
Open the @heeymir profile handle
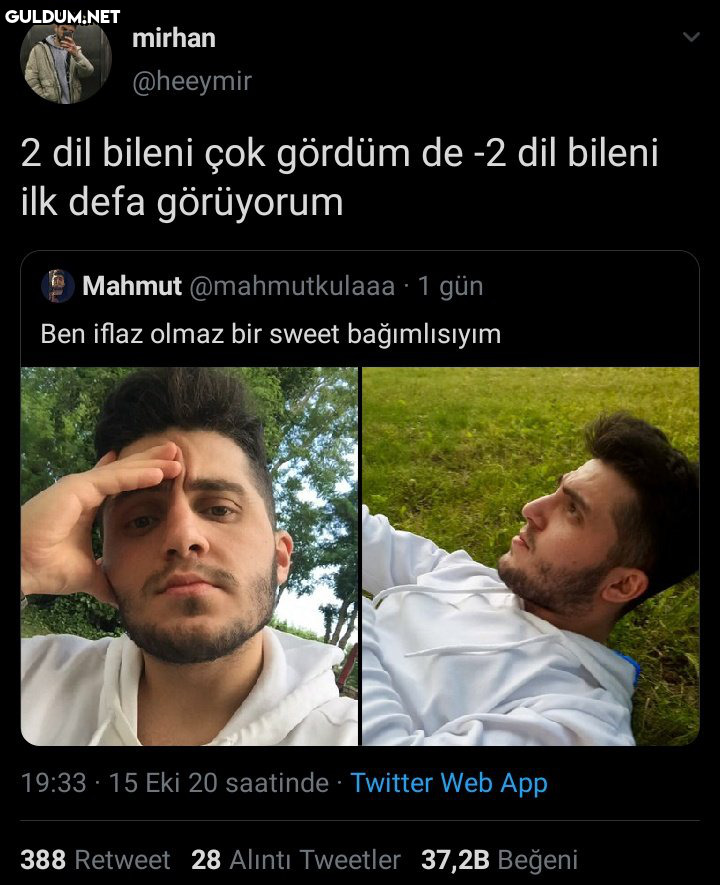(192, 81)
